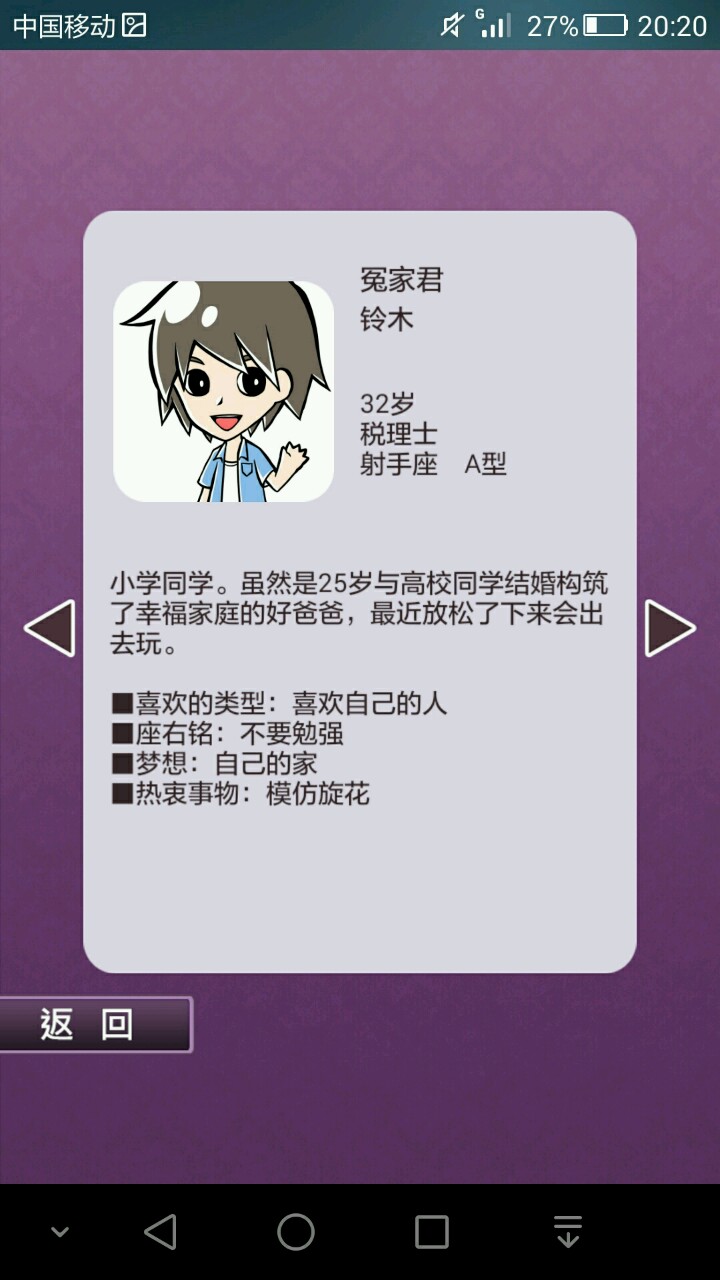The height and width of the screenshot is (1280, 720).
Task: Go to the previous character profile
Action: pyautogui.click(x=50, y=628)
